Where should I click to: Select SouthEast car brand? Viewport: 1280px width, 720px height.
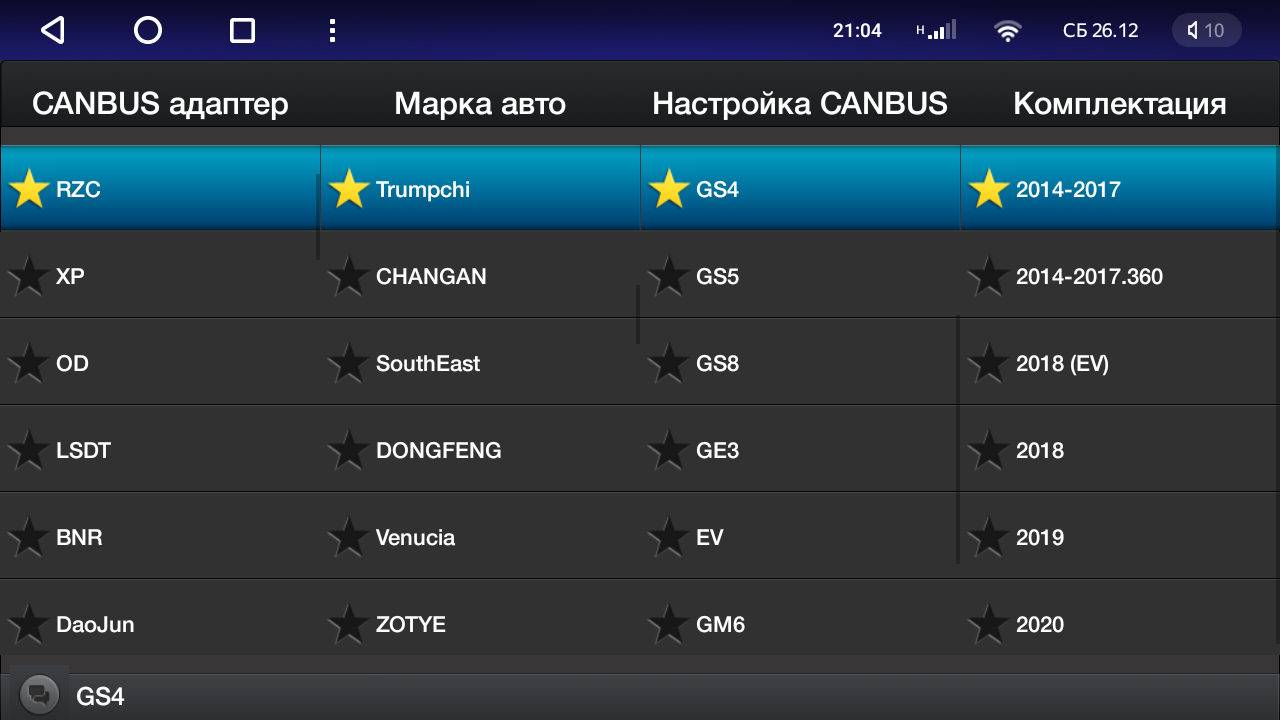(480, 363)
